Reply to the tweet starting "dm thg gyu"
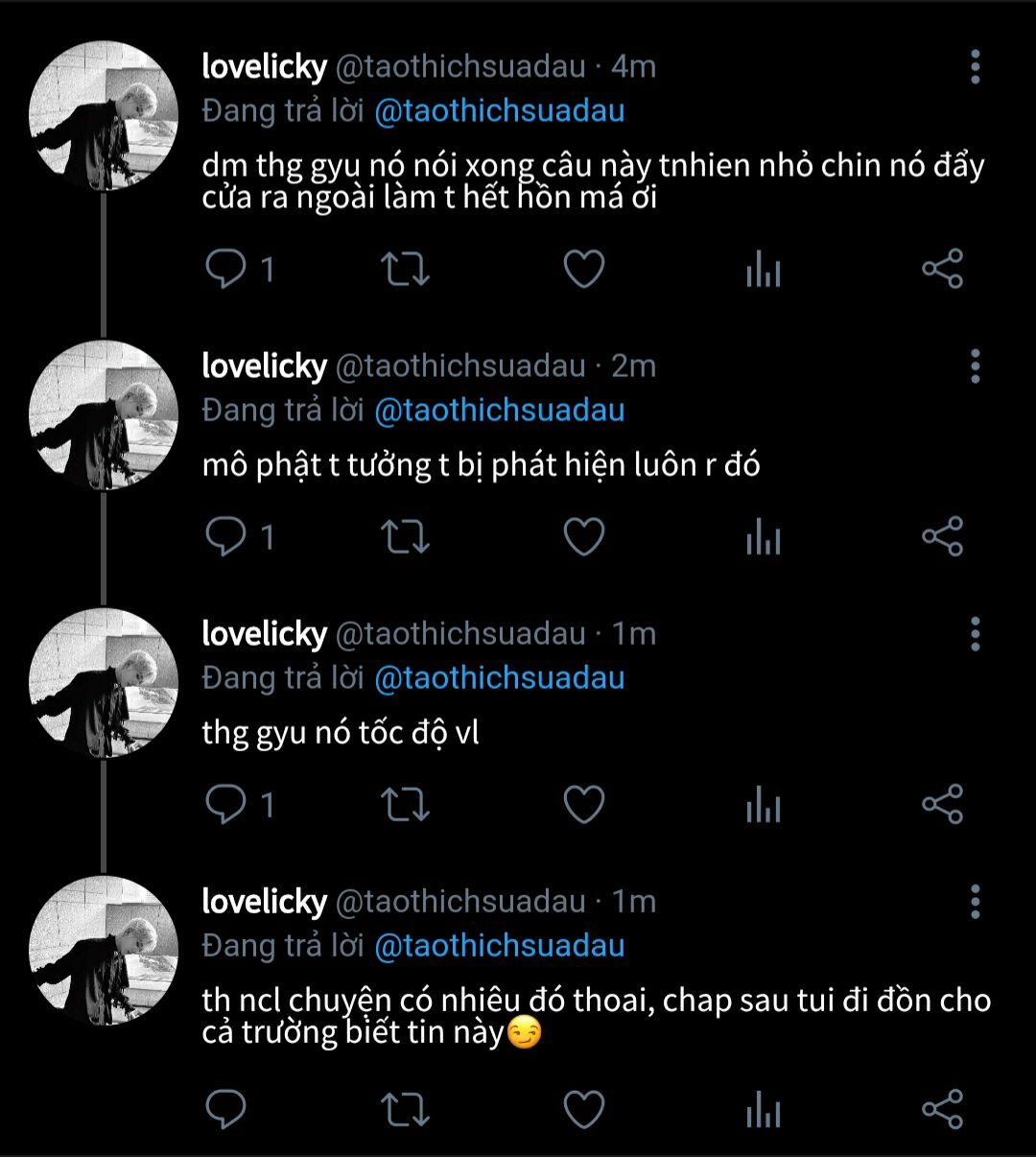The image size is (1036, 1157). pyautogui.click(x=226, y=270)
